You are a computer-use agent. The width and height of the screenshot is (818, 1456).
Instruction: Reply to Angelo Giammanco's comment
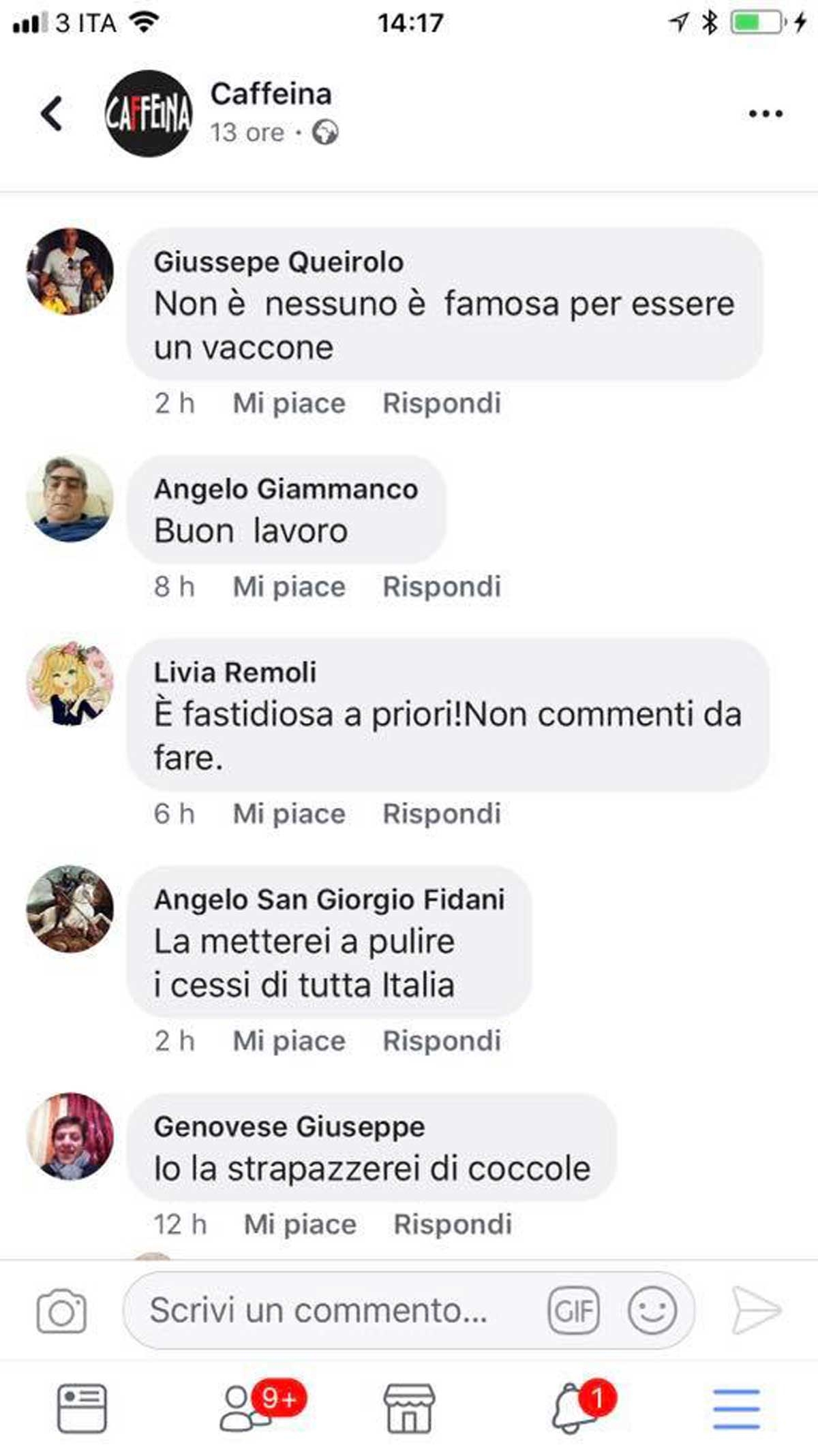pos(442,587)
